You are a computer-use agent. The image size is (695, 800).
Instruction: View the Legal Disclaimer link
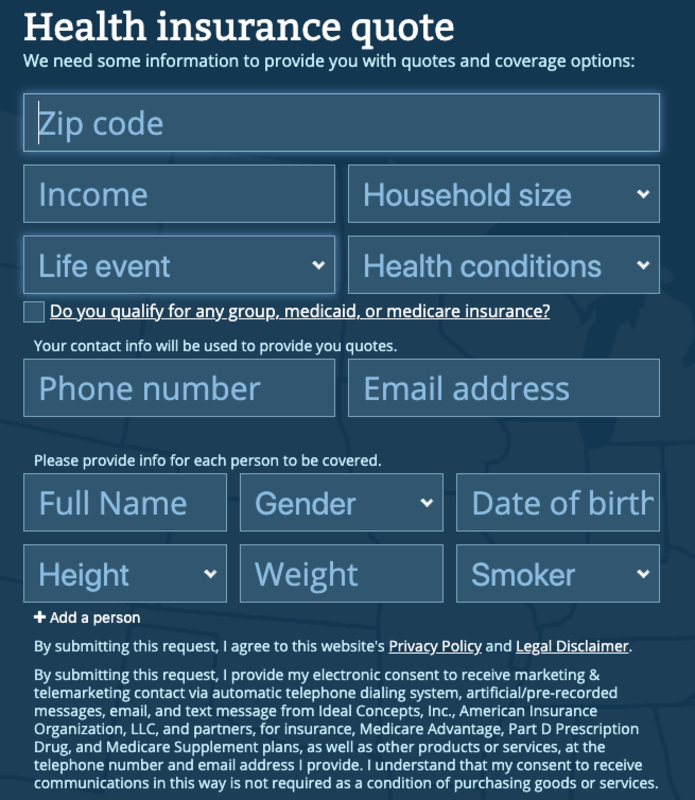click(x=572, y=646)
